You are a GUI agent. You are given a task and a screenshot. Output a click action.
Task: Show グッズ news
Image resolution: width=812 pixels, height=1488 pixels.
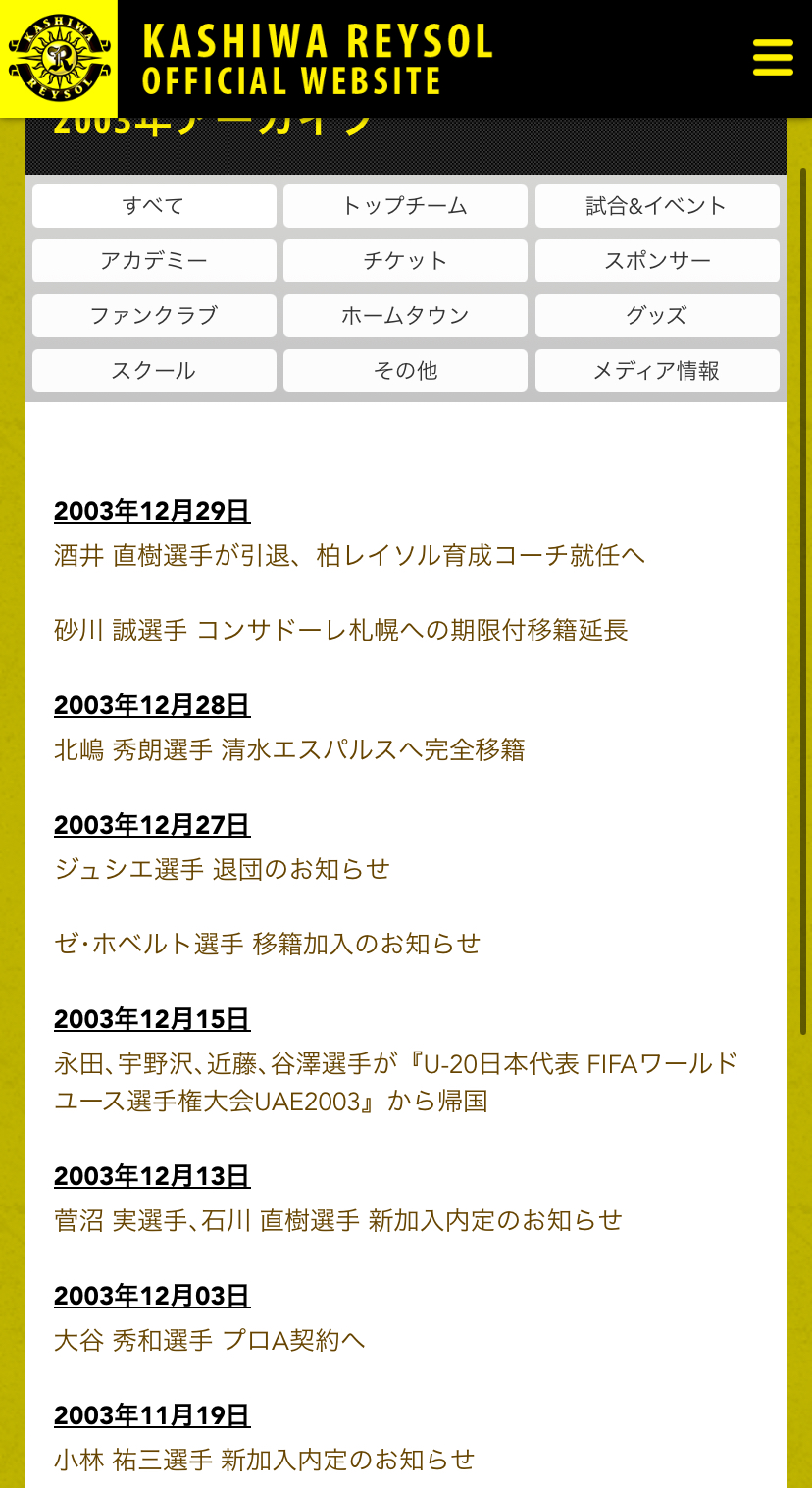tap(657, 316)
